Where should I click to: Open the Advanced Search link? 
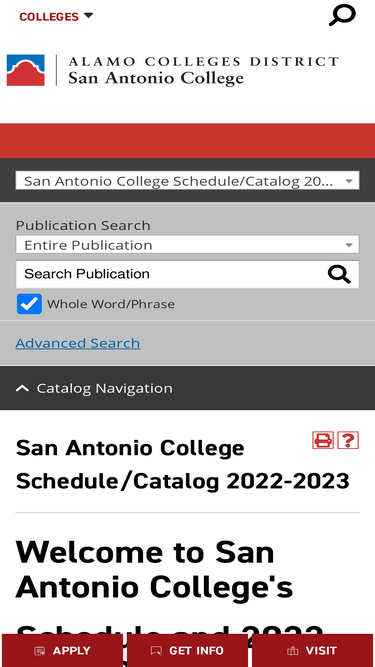(78, 343)
